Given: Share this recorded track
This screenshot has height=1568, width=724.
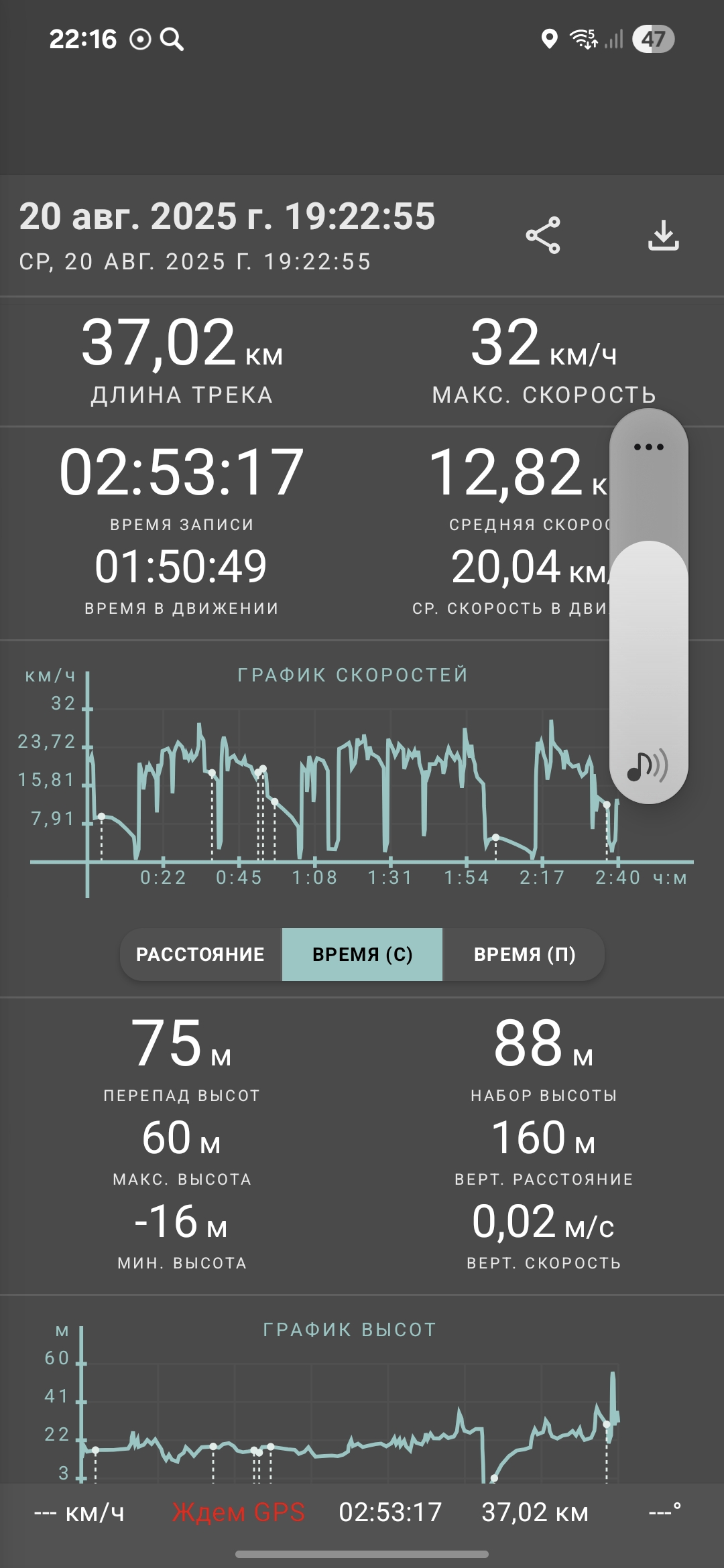Looking at the screenshot, I should click(543, 235).
